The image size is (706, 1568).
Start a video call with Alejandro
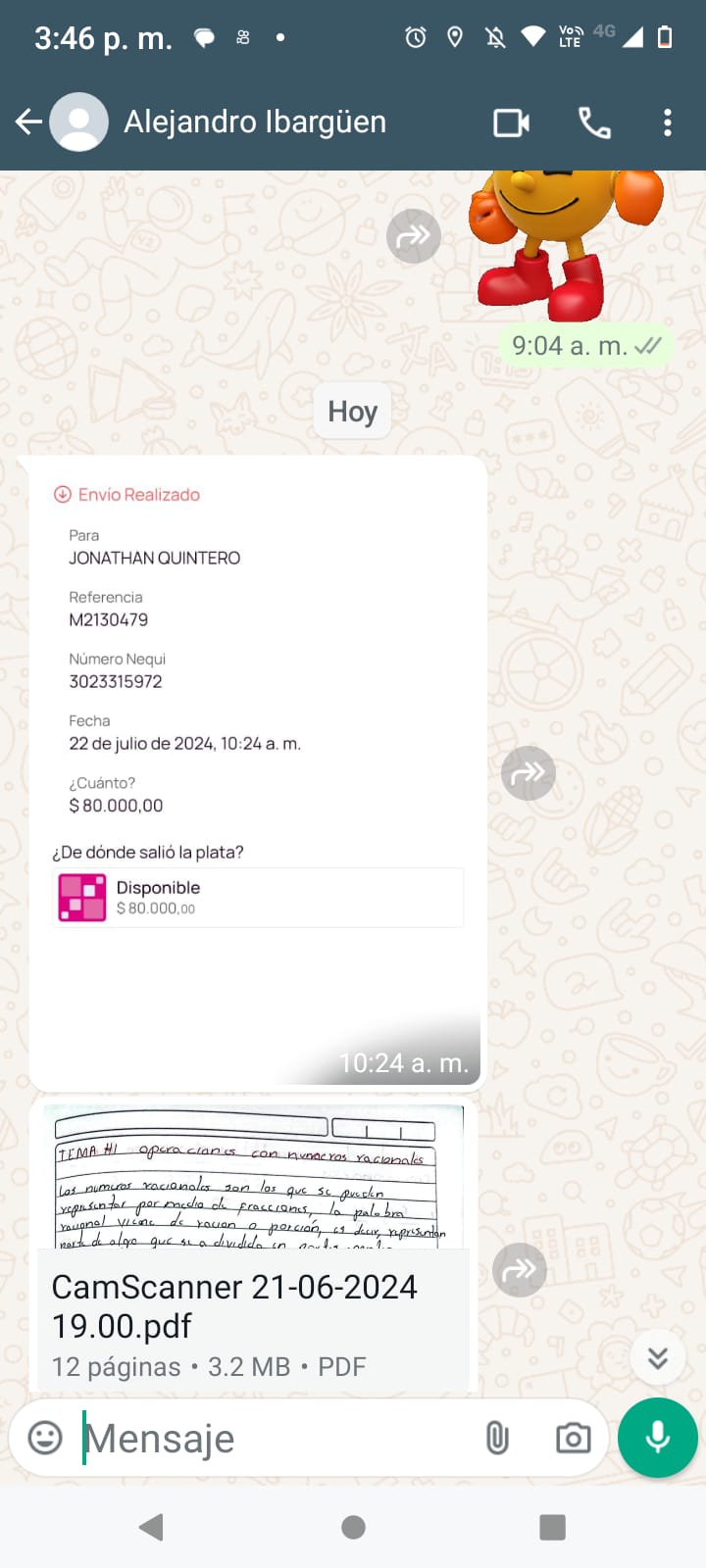pyautogui.click(x=511, y=122)
